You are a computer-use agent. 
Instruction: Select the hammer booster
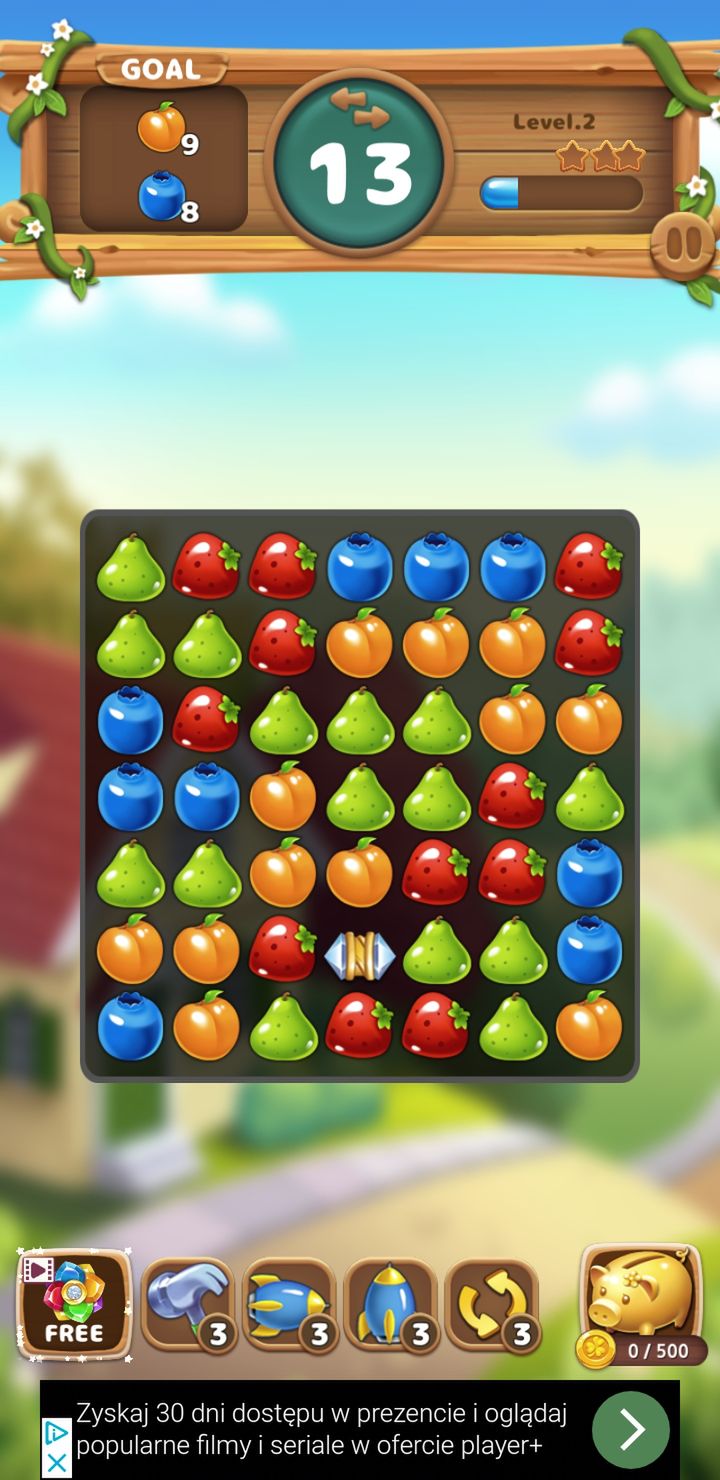point(188,1305)
